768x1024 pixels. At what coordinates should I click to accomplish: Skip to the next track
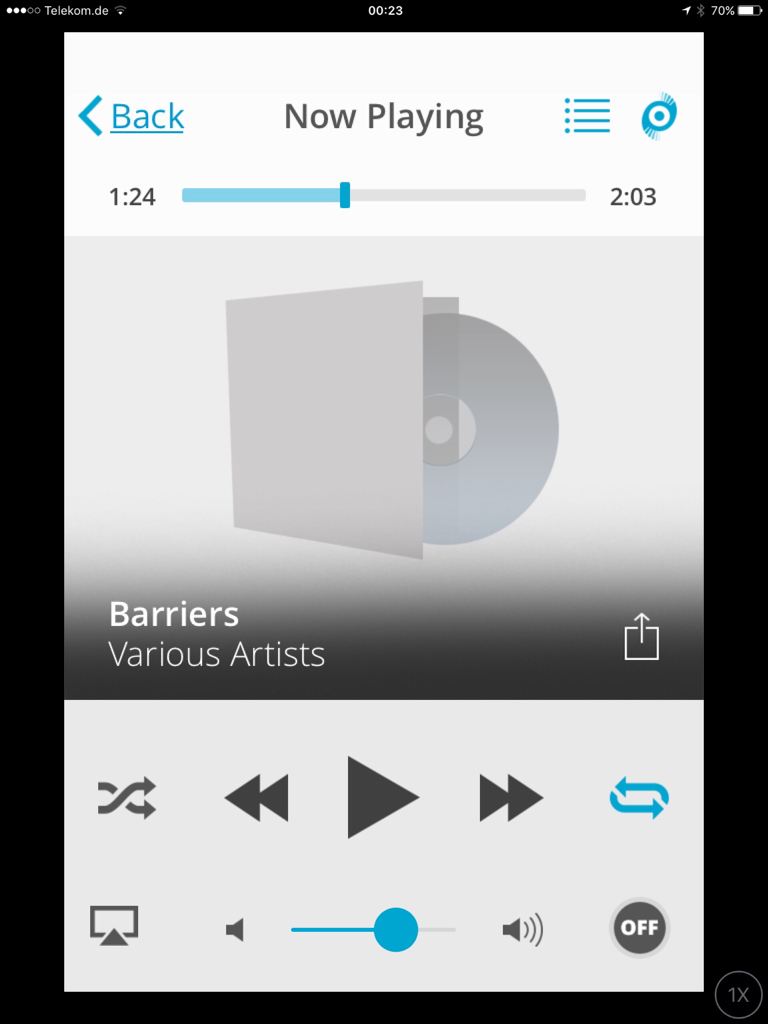[511, 798]
